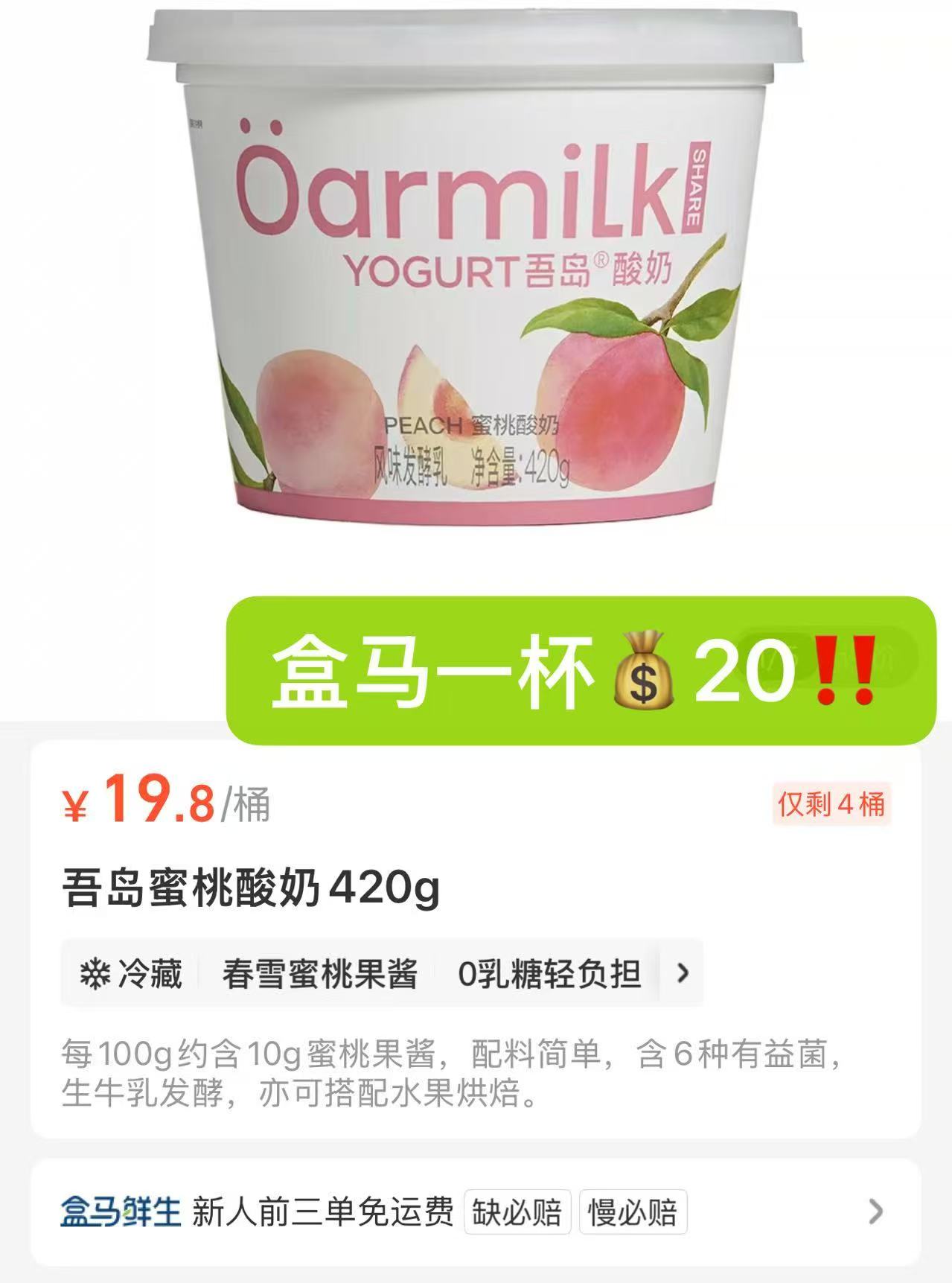
Task: View the 吾岛 peach yogurt product photo
Action: click(x=476, y=268)
